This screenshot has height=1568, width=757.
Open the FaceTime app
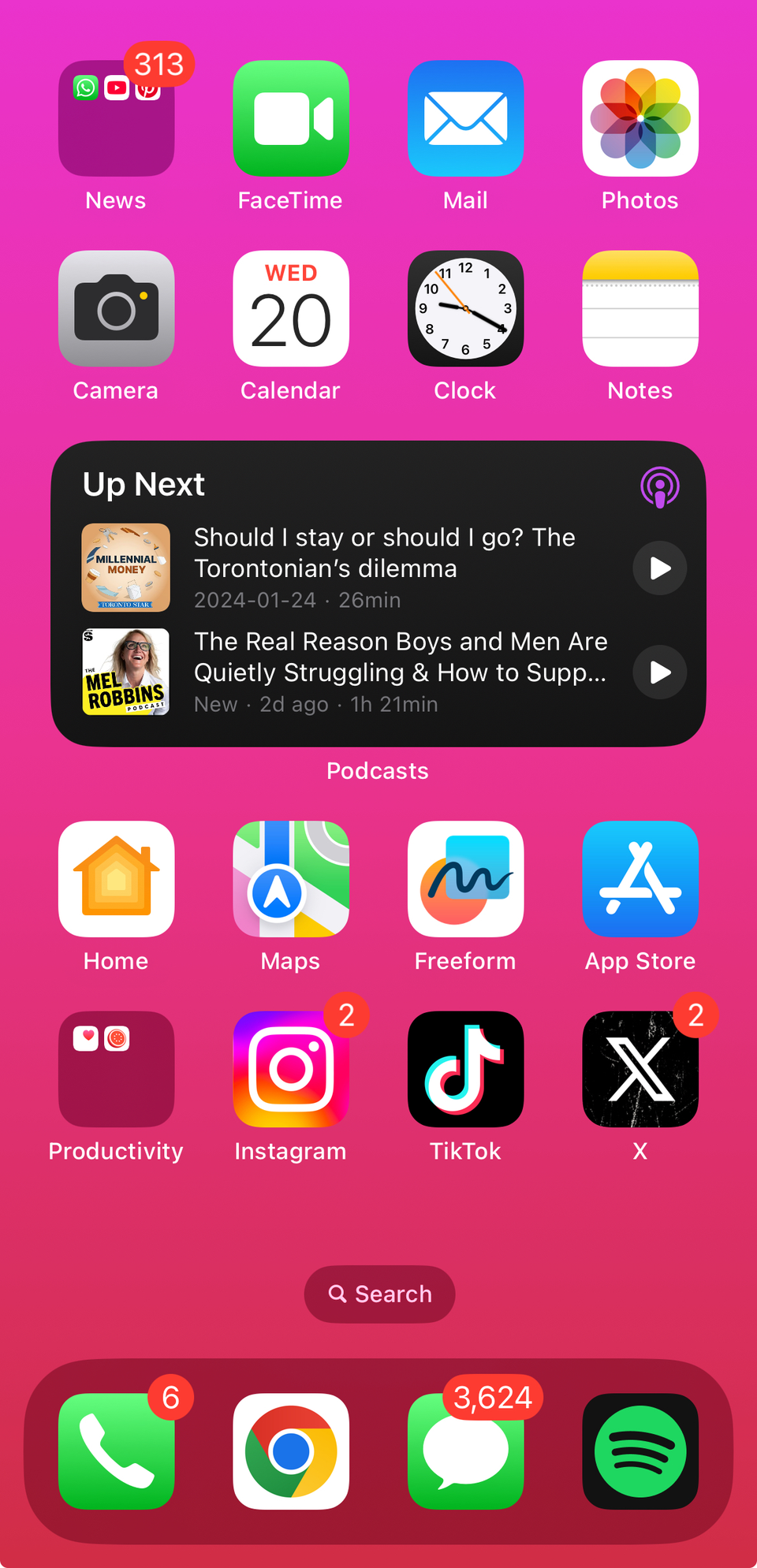pyautogui.click(x=290, y=118)
